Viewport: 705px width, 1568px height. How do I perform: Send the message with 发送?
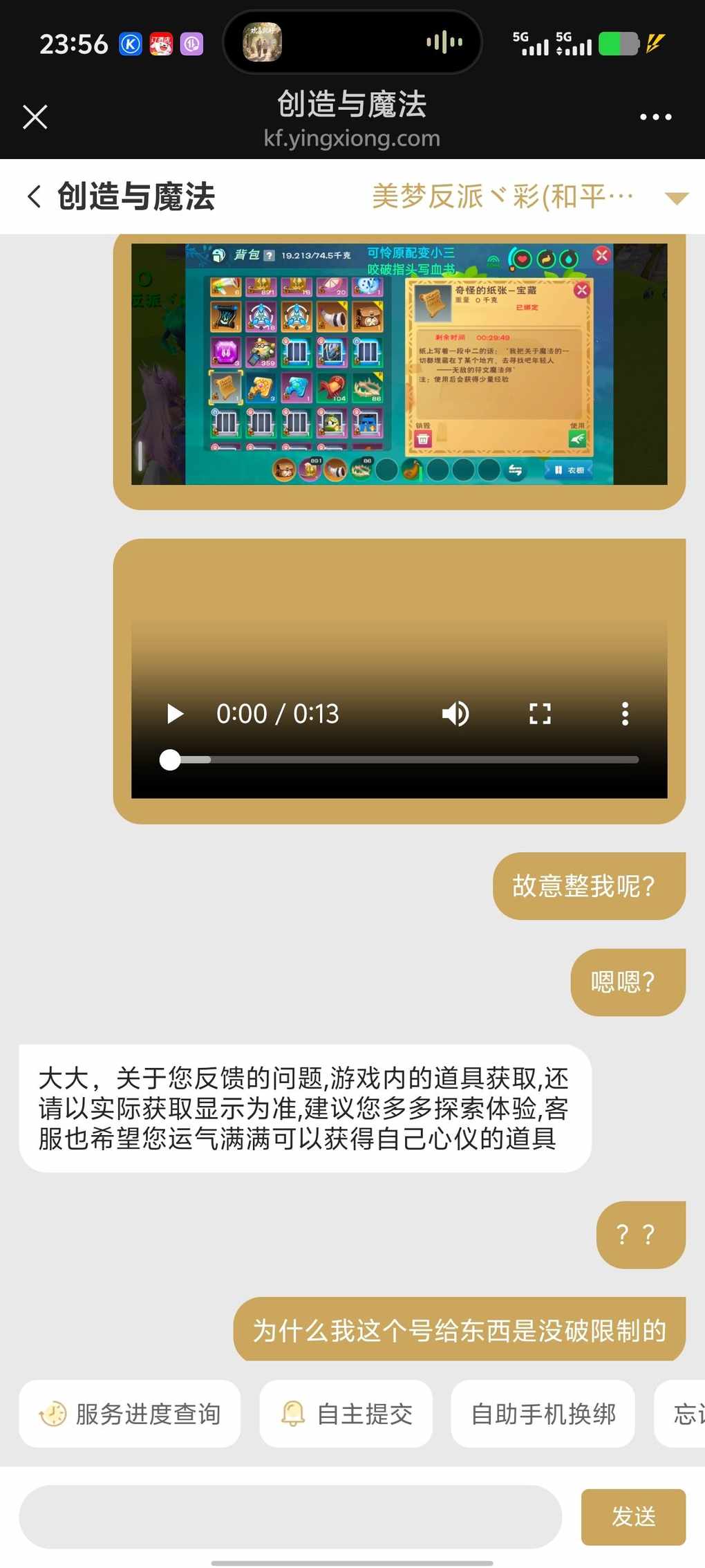tap(633, 1516)
